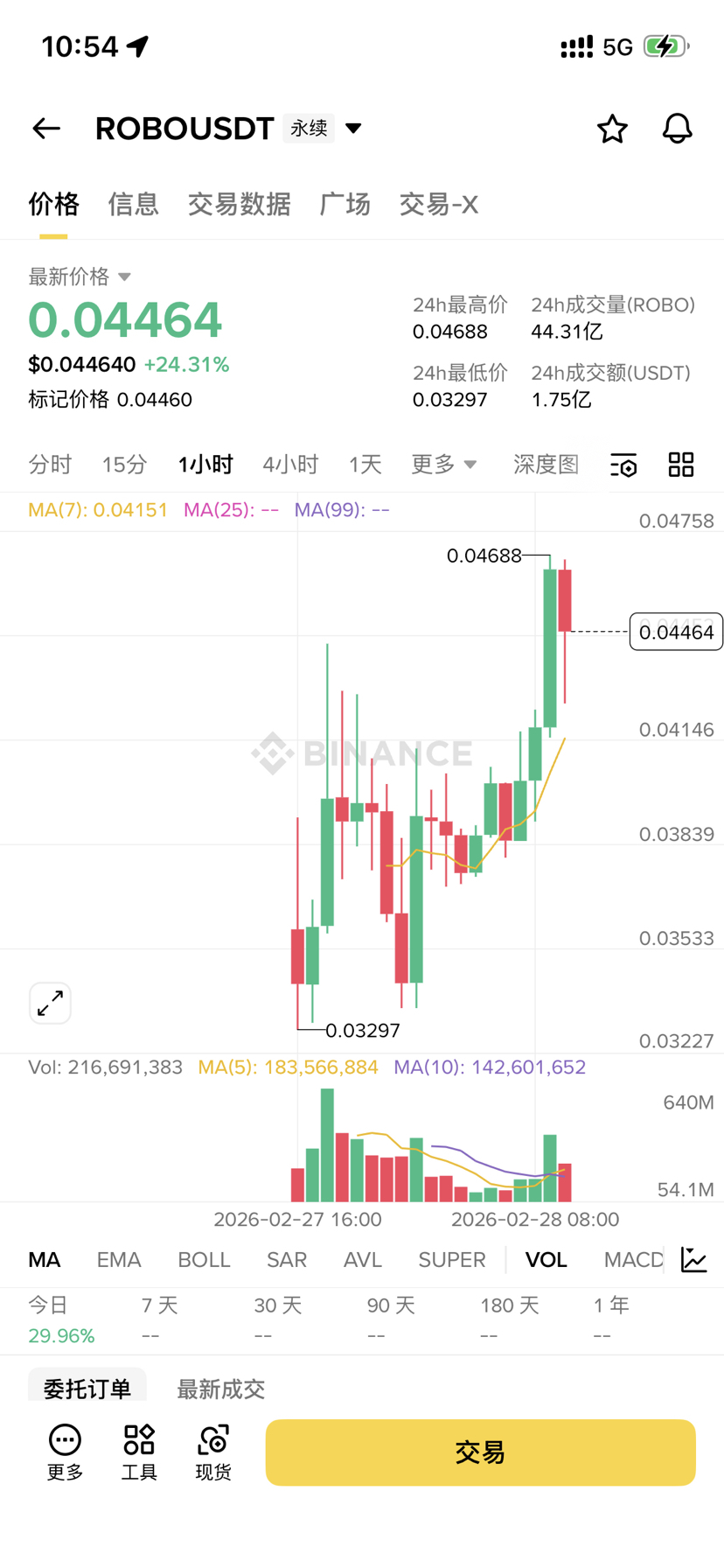Open the price alert bell
The height and width of the screenshot is (1568, 724).
point(677,129)
